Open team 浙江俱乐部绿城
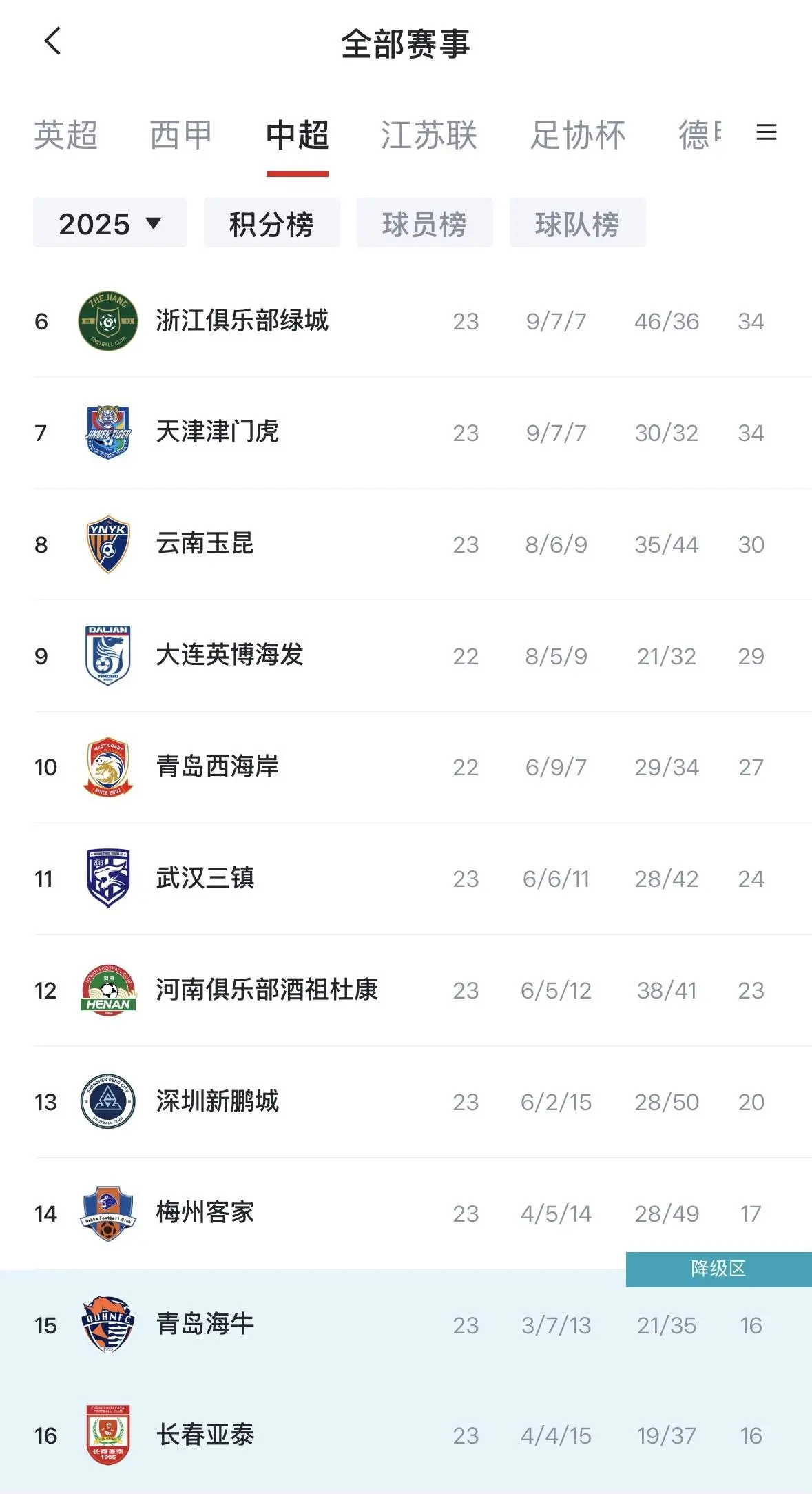The image size is (812, 1494). coord(242,321)
